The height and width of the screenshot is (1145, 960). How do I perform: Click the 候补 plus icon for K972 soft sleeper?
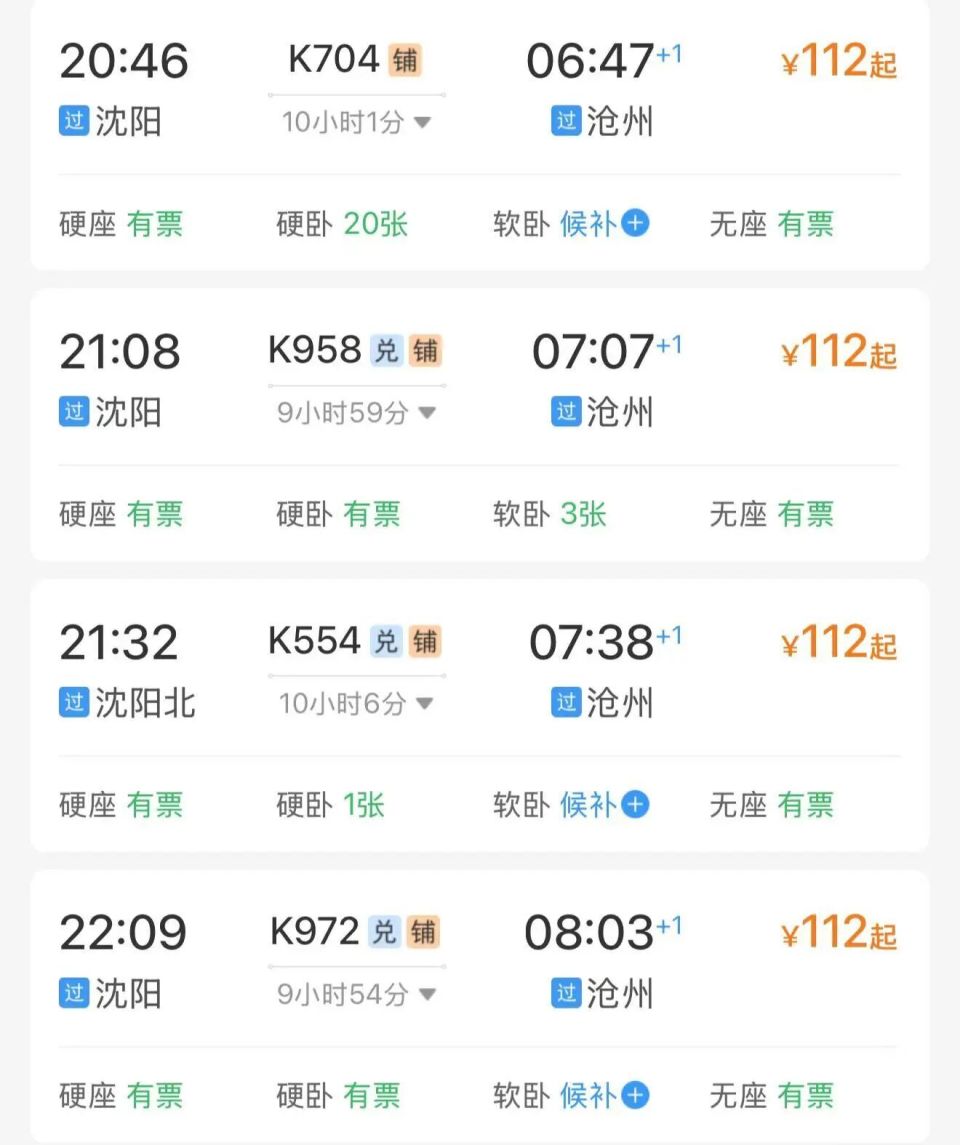[634, 1095]
